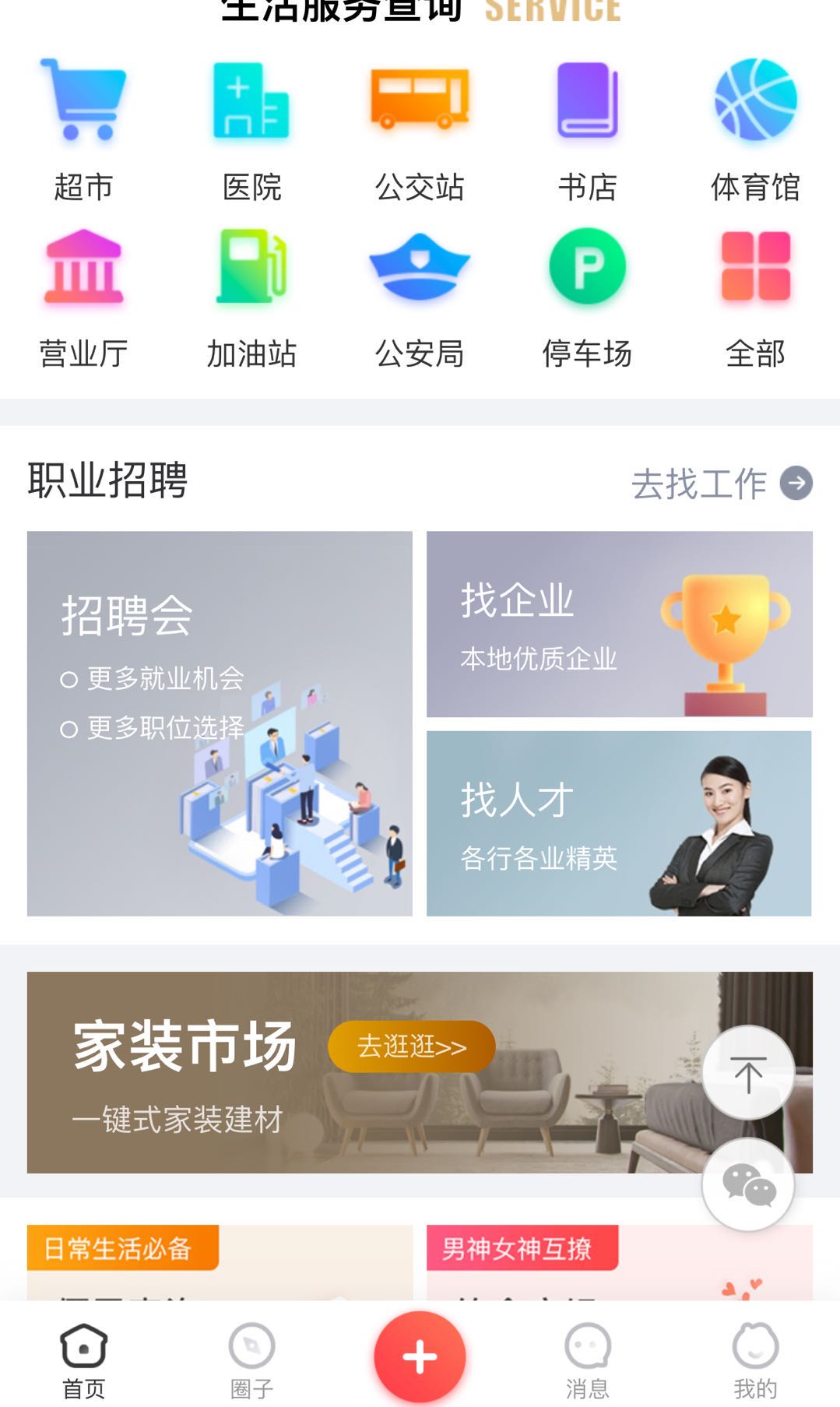Find a 加油站 gas station
840x1407 pixels.
pyautogui.click(x=251, y=296)
